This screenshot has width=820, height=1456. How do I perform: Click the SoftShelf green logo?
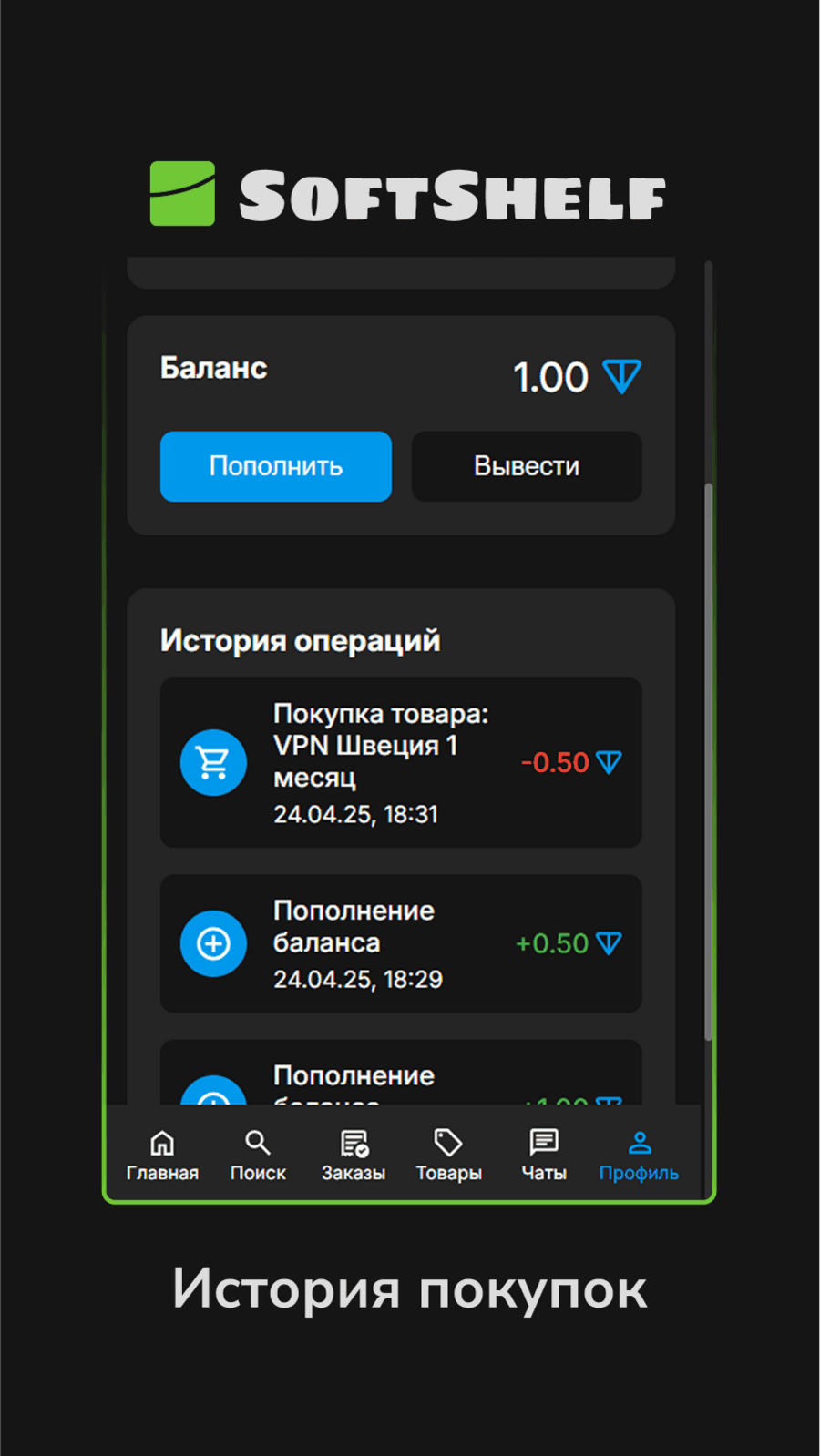180,194
